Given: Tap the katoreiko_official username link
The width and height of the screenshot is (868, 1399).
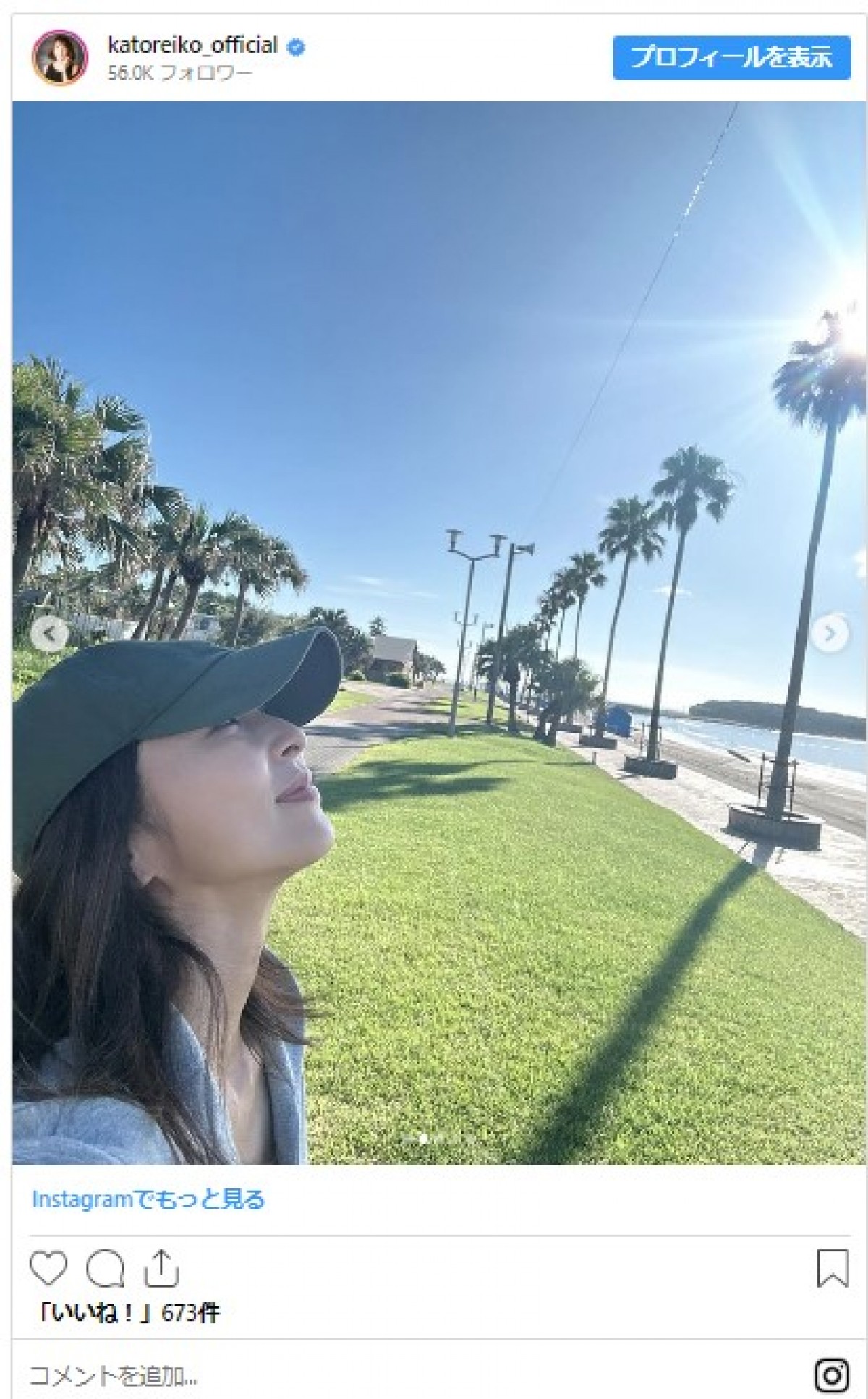Looking at the screenshot, I should coord(192,46).
